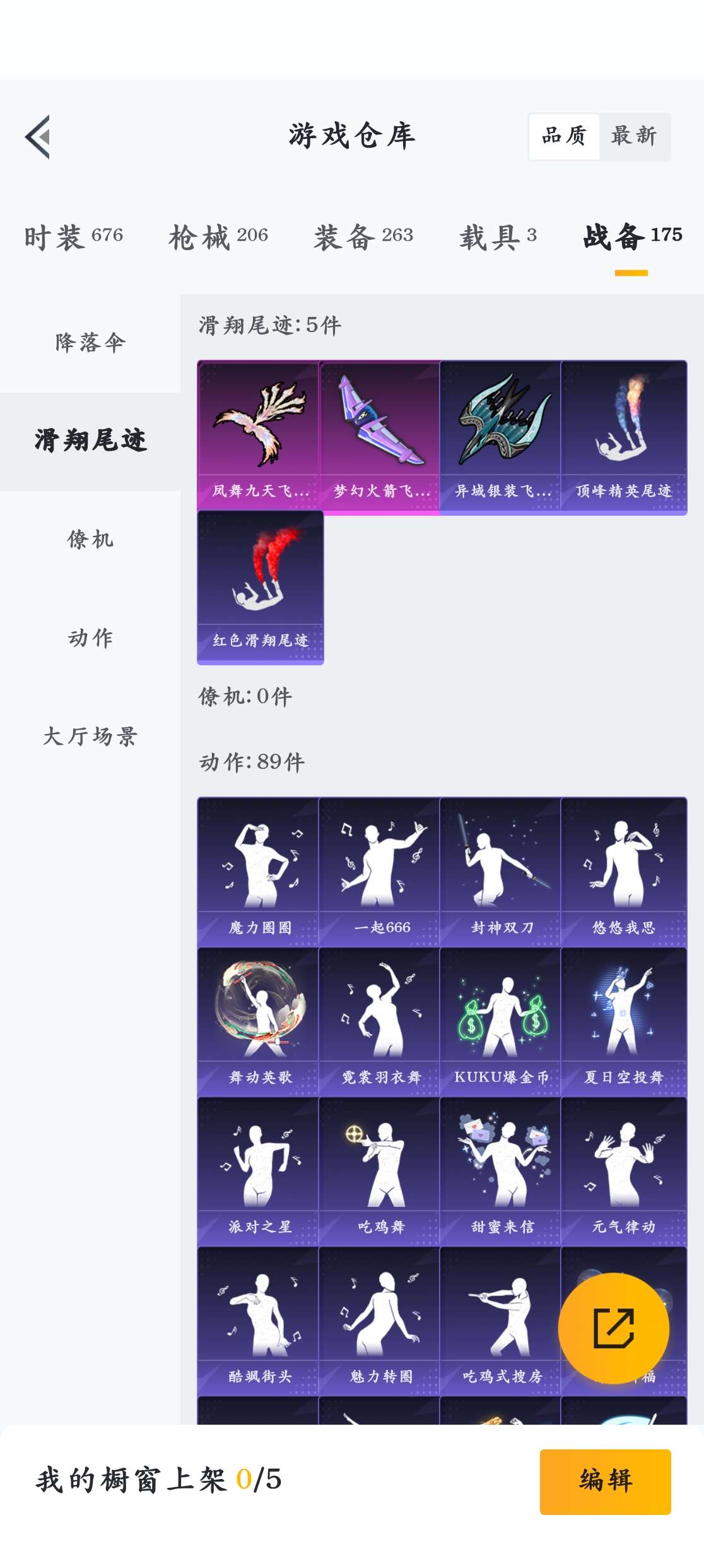
Task: Open the 魔力圈圈 emote
Action: pyautogui.click(x=258, y=871)
